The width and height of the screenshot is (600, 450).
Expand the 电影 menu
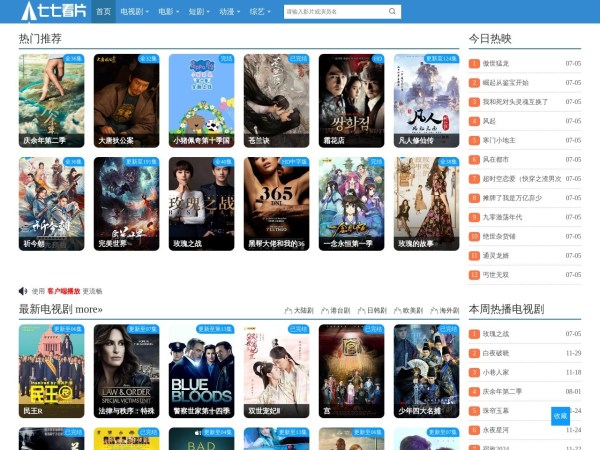[168, 12]
